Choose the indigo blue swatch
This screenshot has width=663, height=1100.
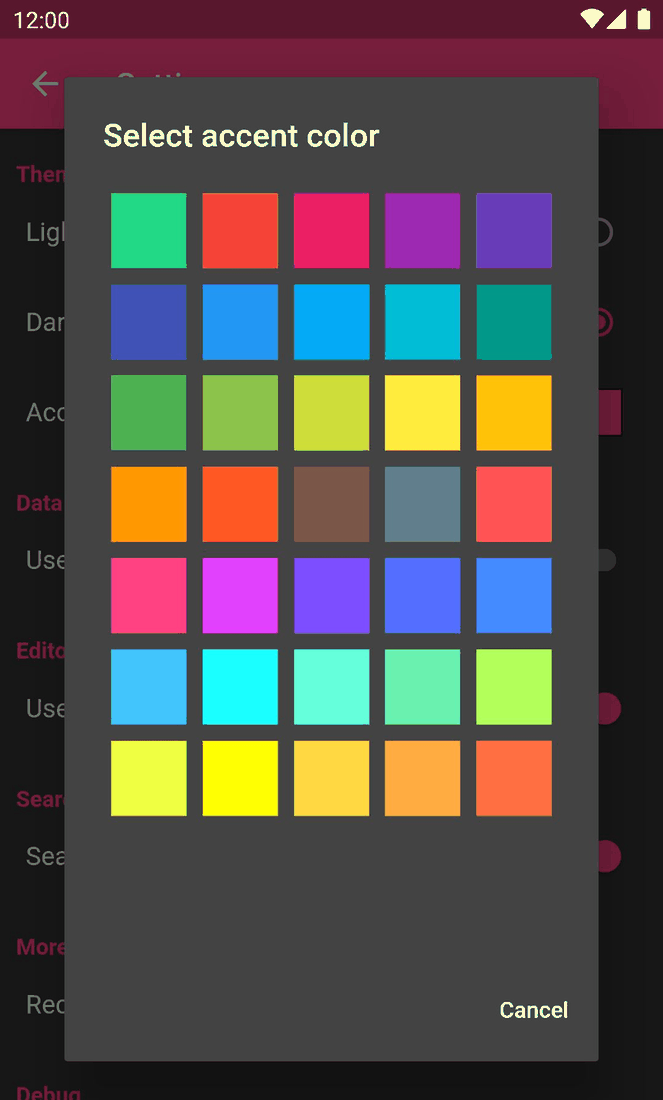point(148,322)
